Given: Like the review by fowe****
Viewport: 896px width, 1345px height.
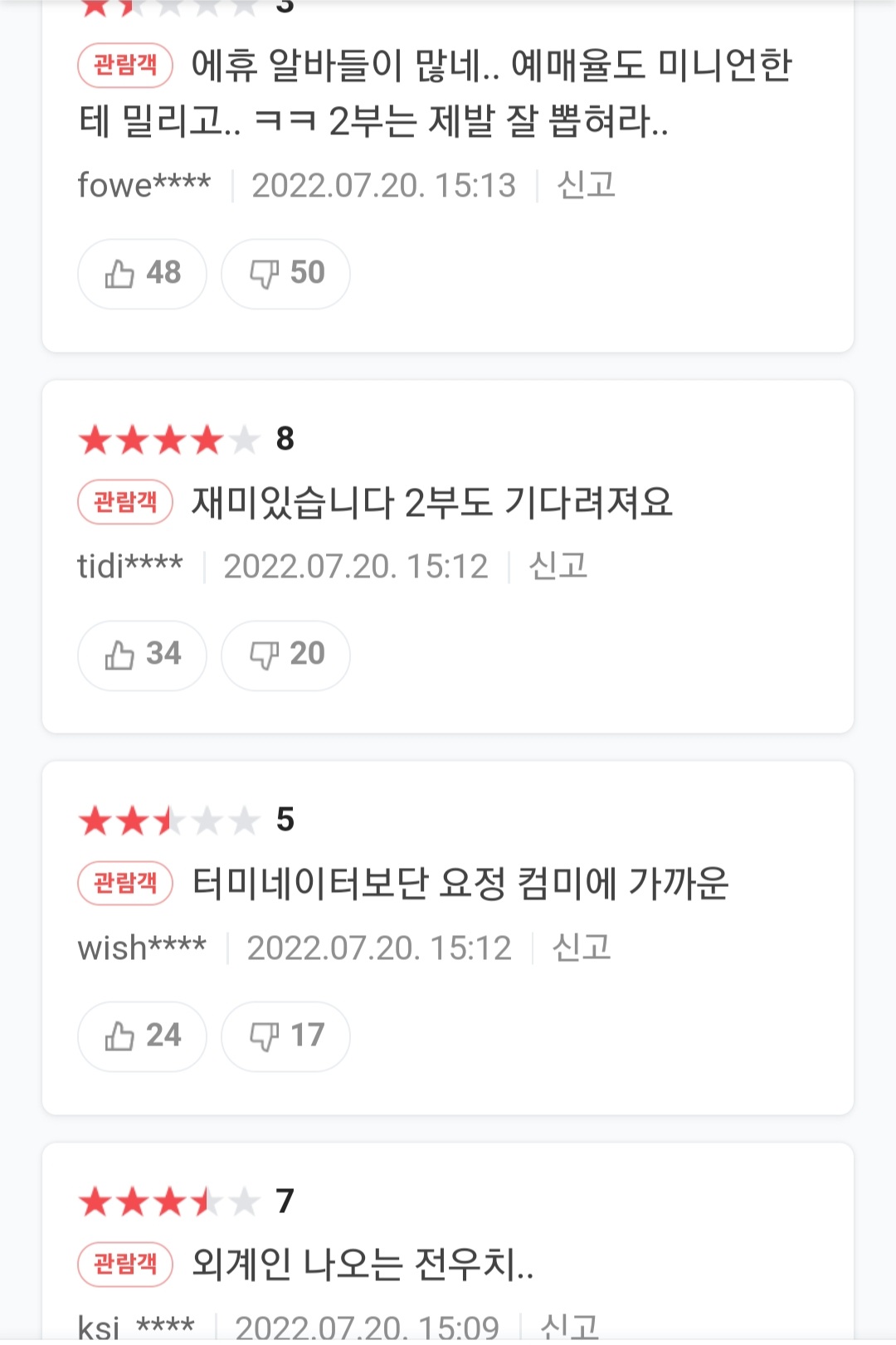Looking at the screenshot, I should pyautogui.click(x=142, y=274).
